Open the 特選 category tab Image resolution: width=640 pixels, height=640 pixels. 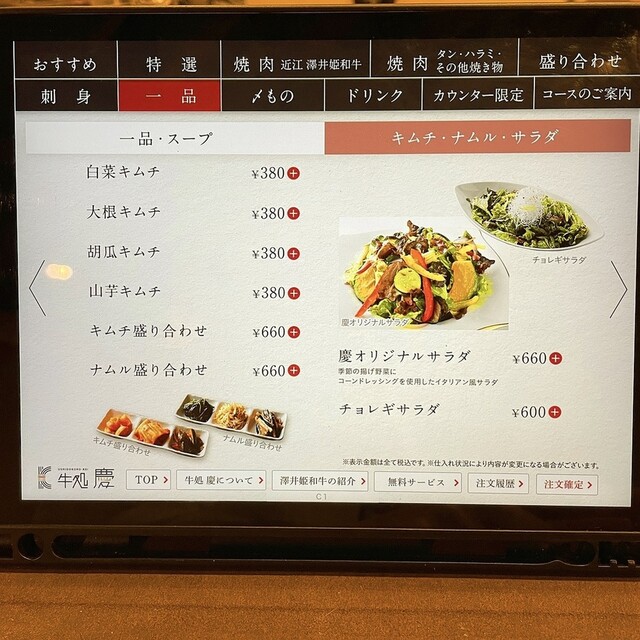[x=169, y=64]
